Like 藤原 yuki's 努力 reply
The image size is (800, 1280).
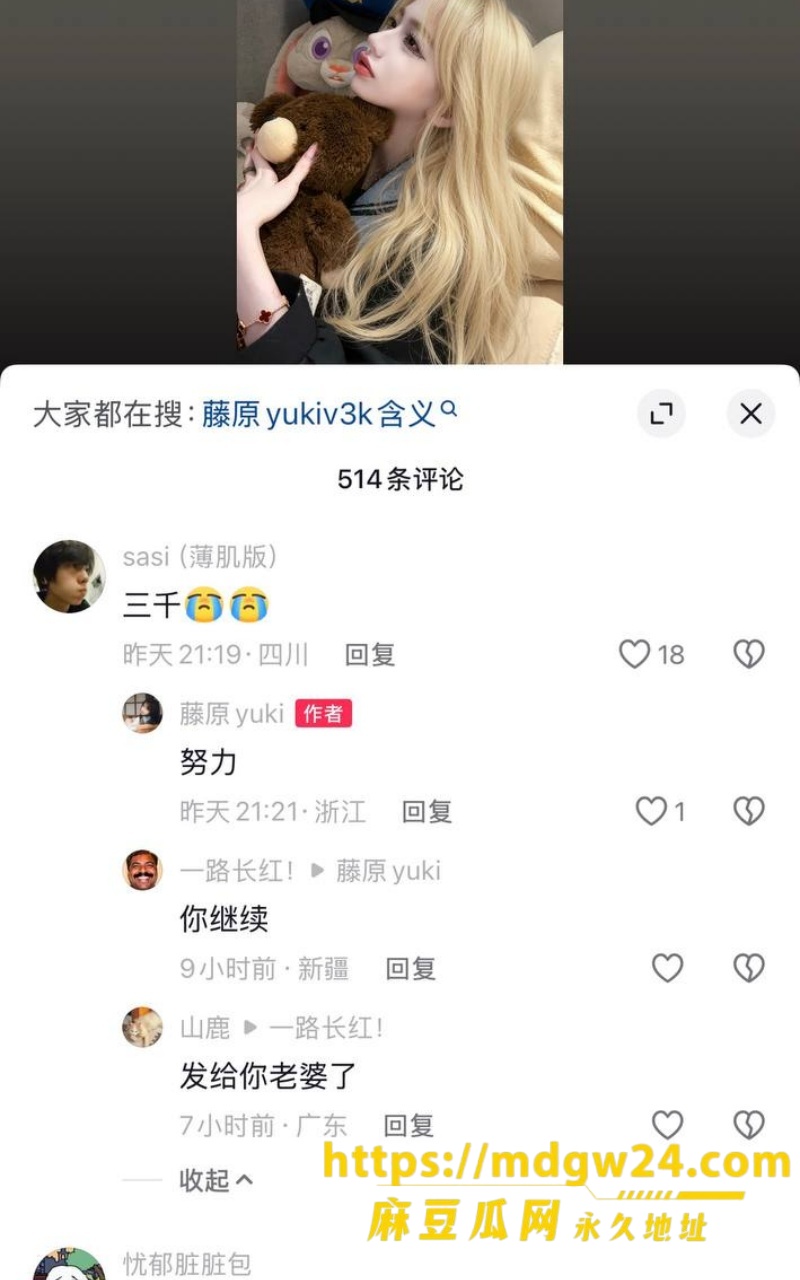point(651,810)
